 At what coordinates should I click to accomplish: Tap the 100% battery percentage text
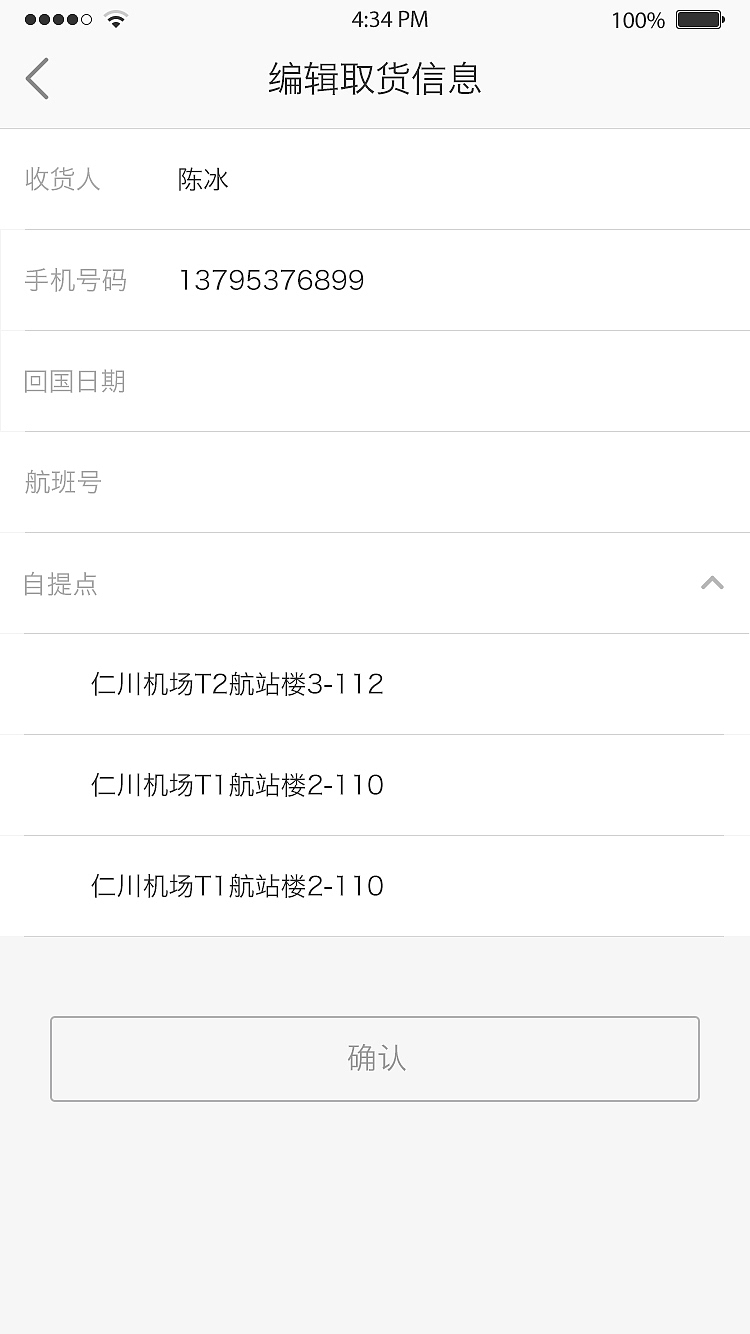[637, 19]
